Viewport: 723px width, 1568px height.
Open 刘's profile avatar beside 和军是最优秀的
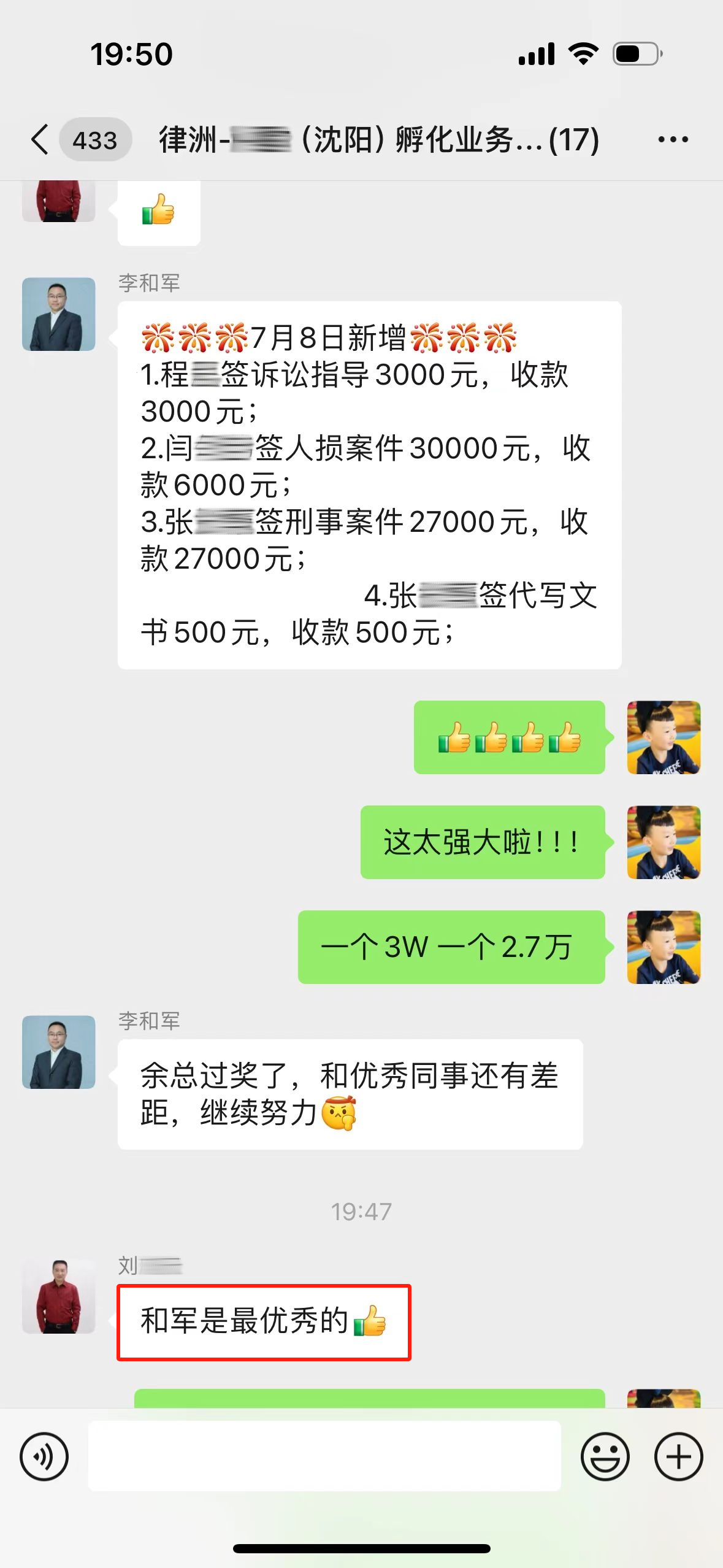tap(59, 1296)
